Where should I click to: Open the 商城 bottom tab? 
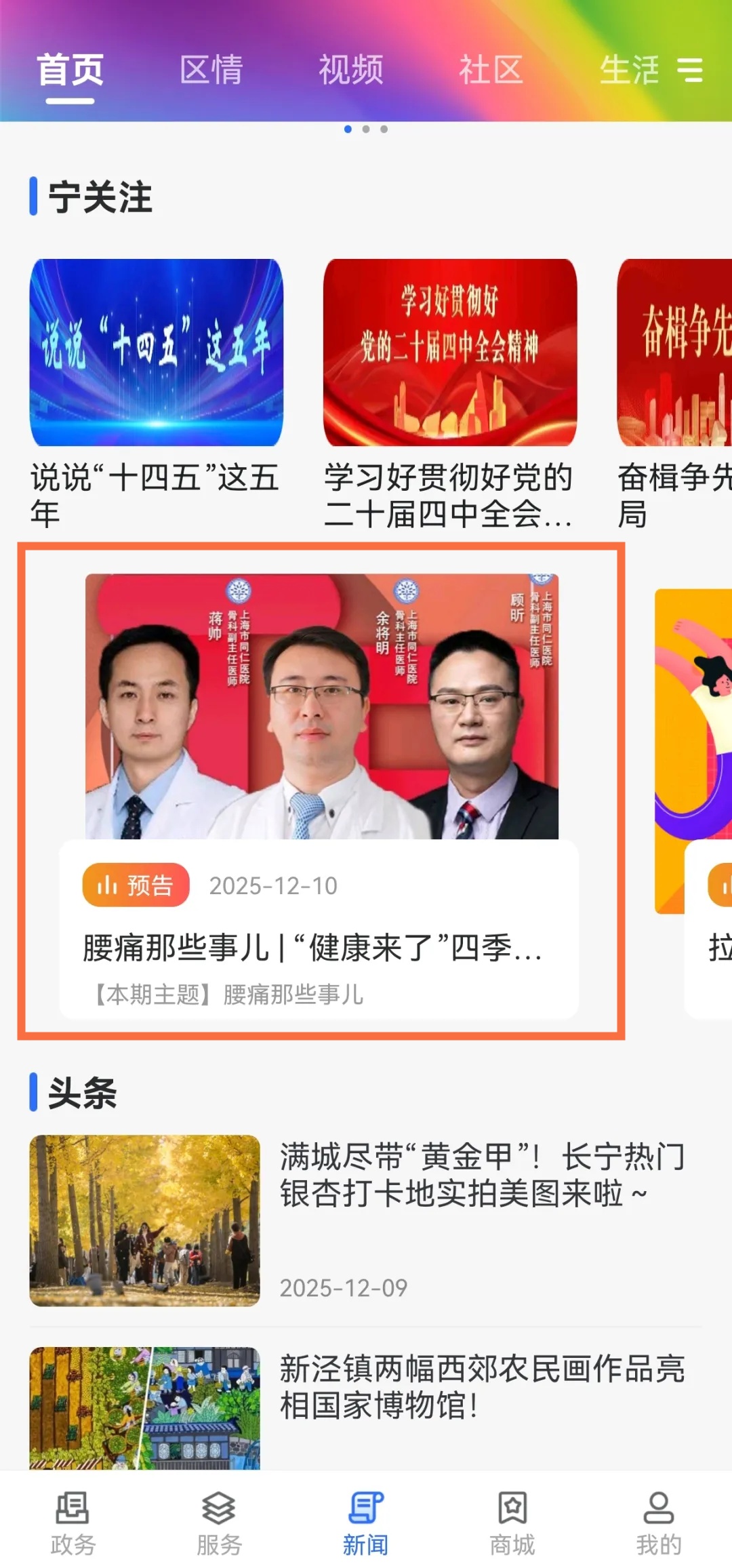(x=512, y=1524)
